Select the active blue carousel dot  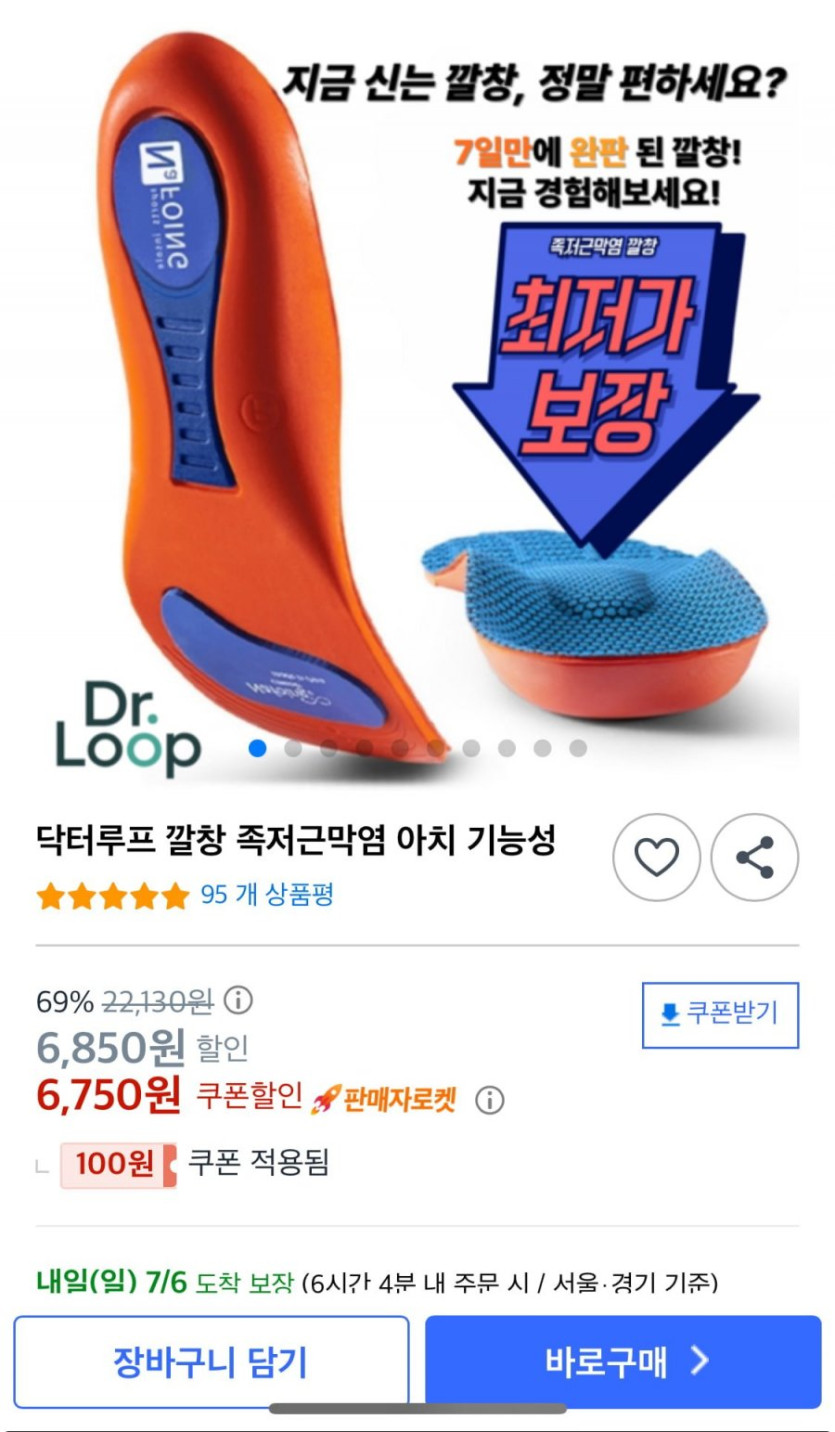pos(257,746)
